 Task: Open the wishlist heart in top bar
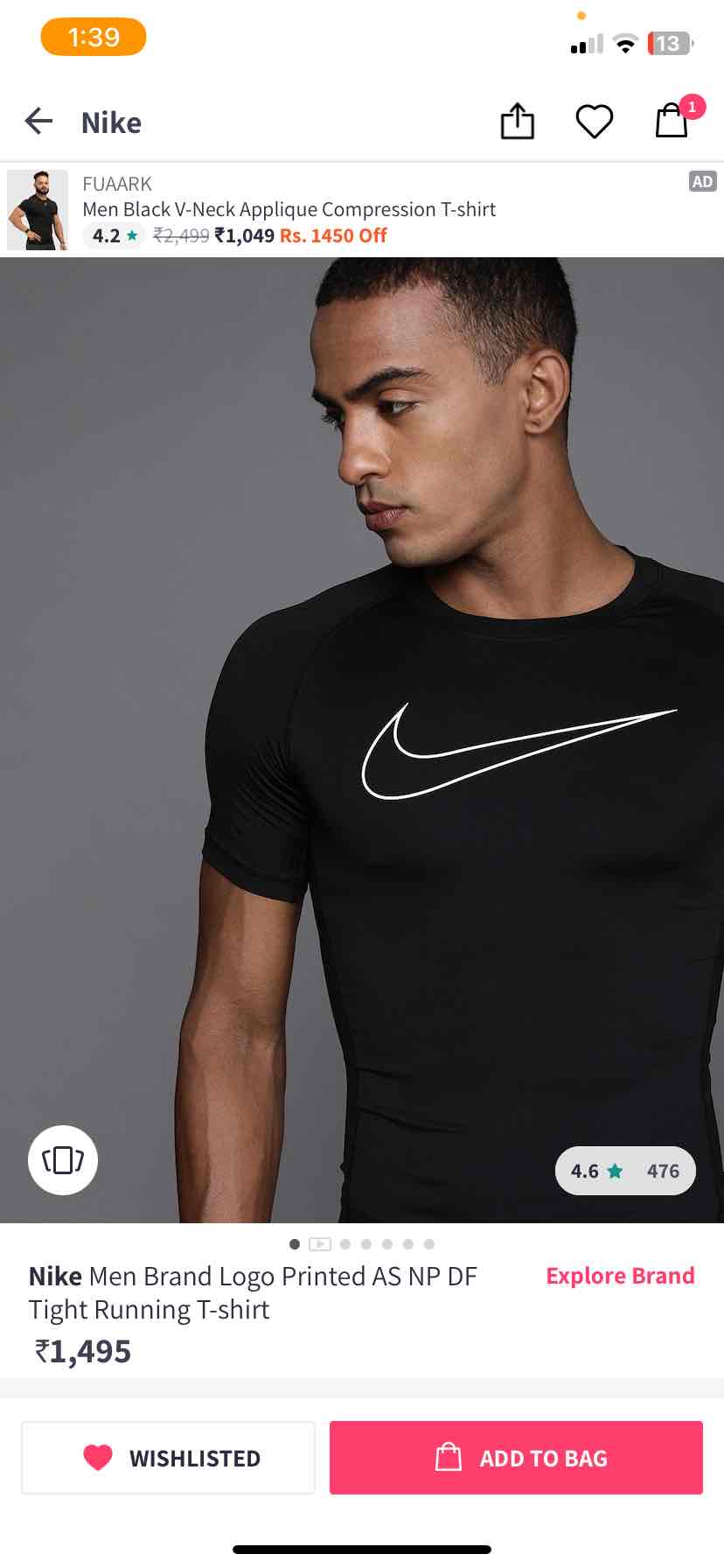[x=594, y=122]
